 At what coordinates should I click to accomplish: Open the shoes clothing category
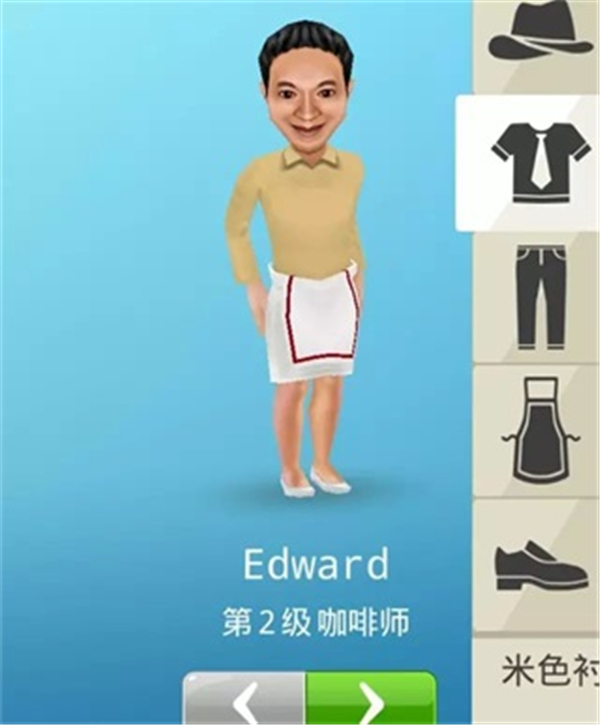540,565
